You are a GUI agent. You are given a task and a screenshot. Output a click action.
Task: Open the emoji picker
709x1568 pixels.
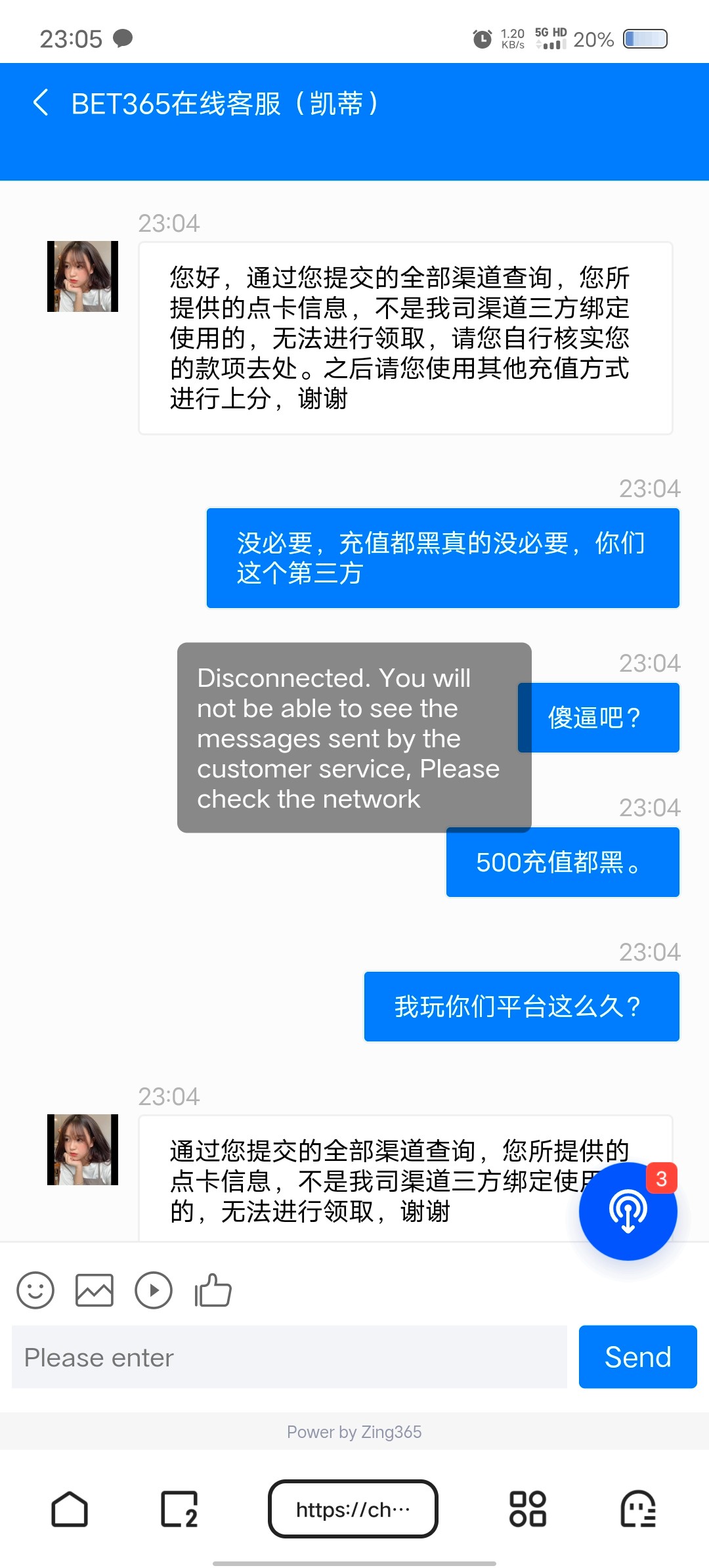point(35,1290)
